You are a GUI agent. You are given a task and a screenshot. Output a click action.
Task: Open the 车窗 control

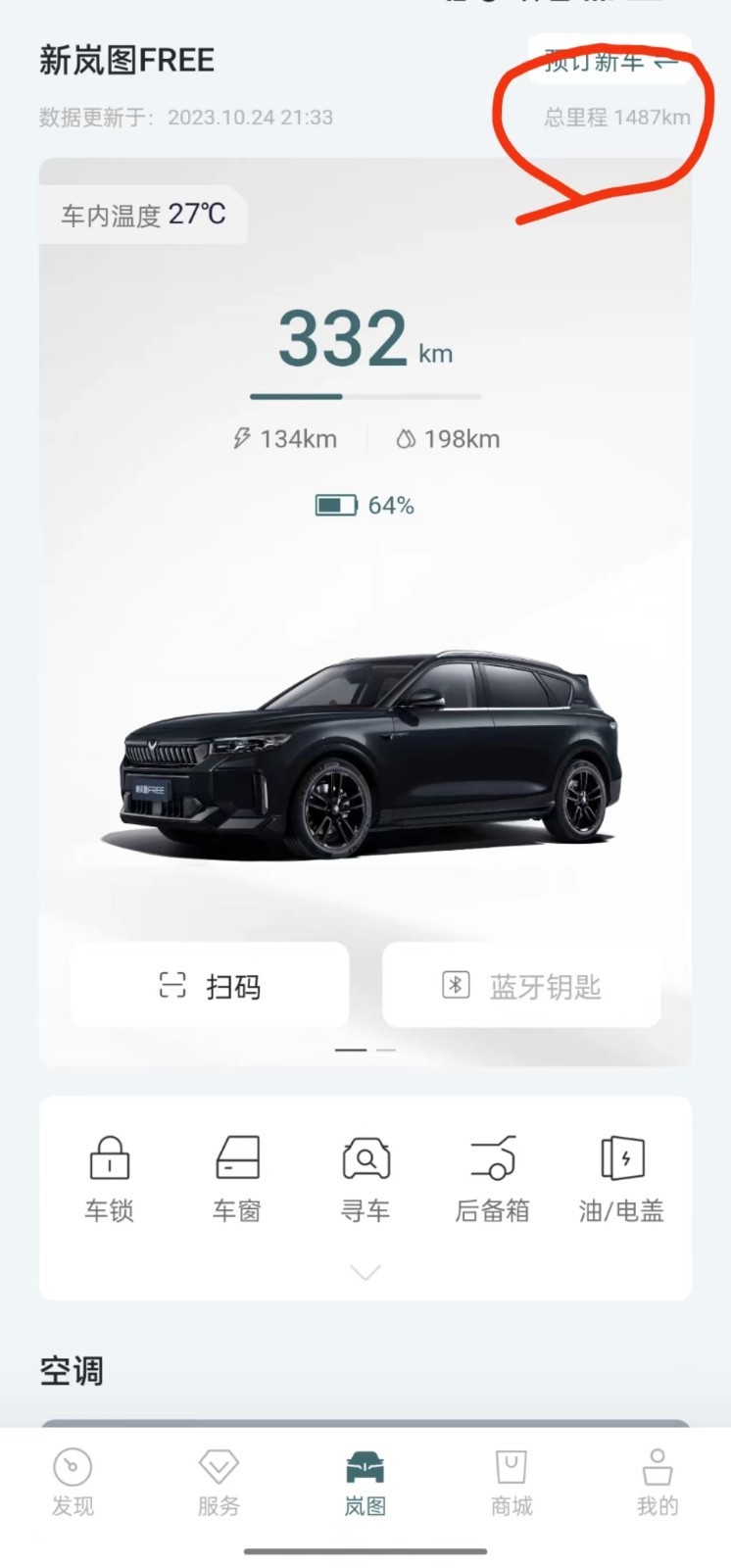[237, 1179]
